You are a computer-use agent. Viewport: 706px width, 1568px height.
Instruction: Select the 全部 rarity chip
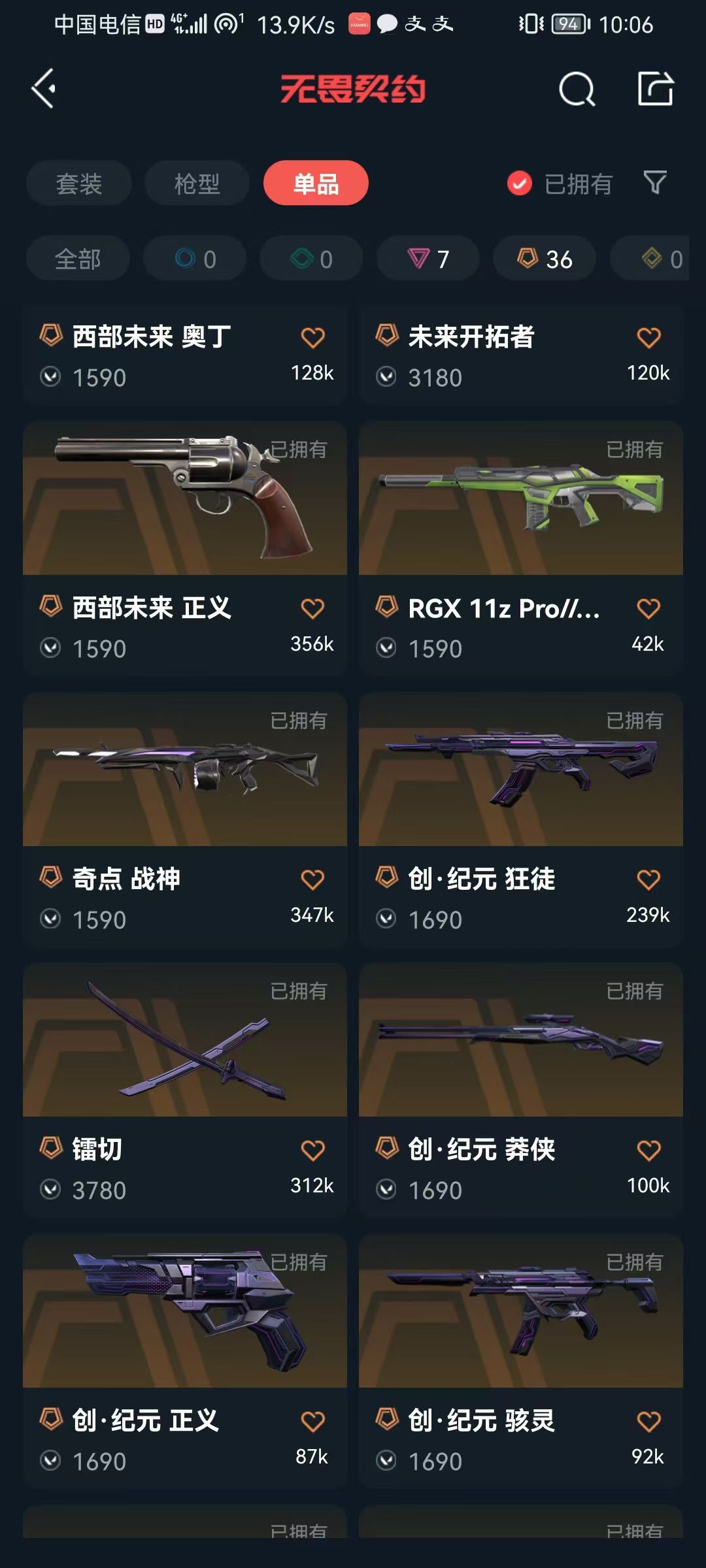click(x=78, y=259)
